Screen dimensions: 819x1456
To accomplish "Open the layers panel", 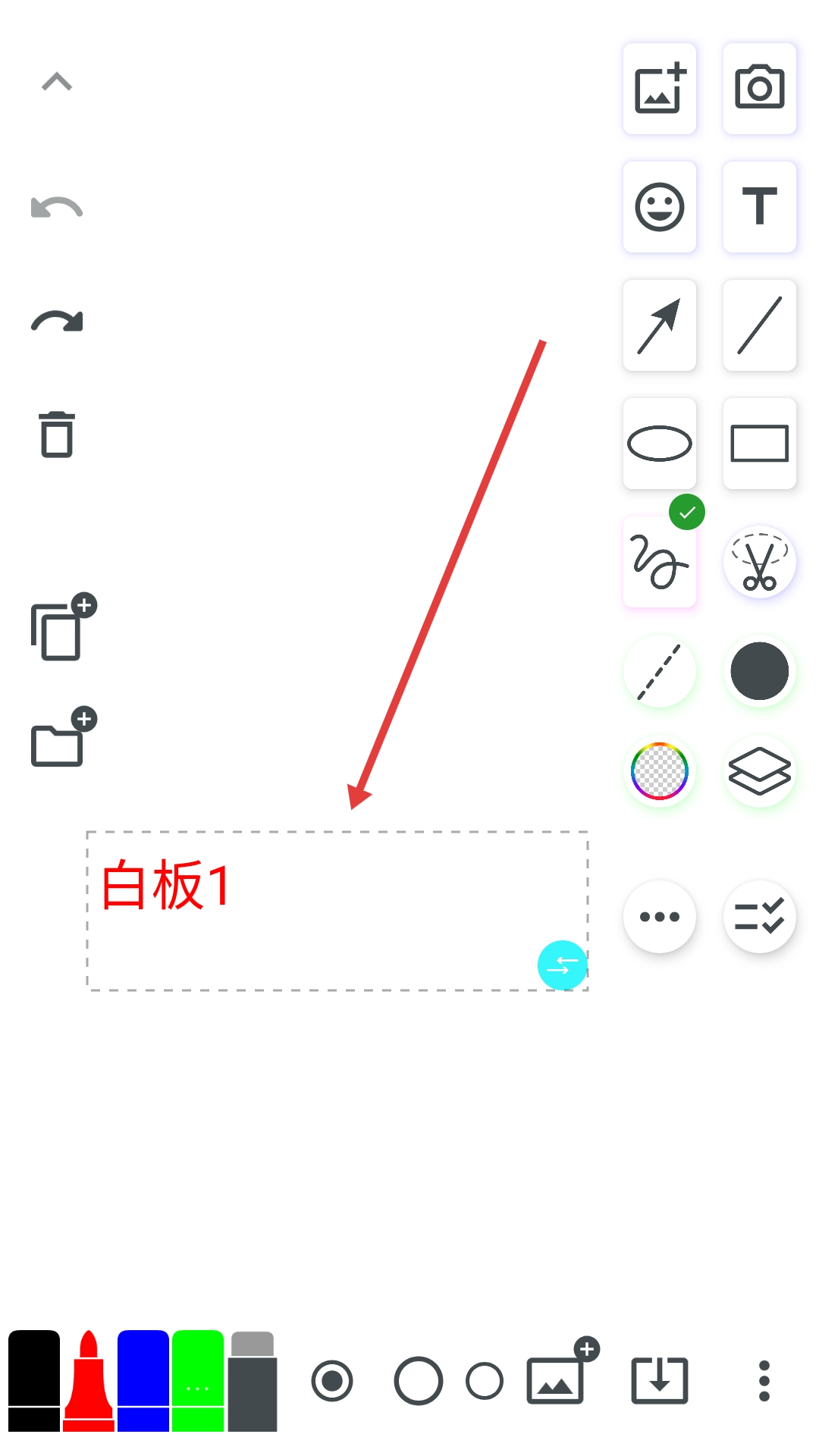I will point(760,771).
